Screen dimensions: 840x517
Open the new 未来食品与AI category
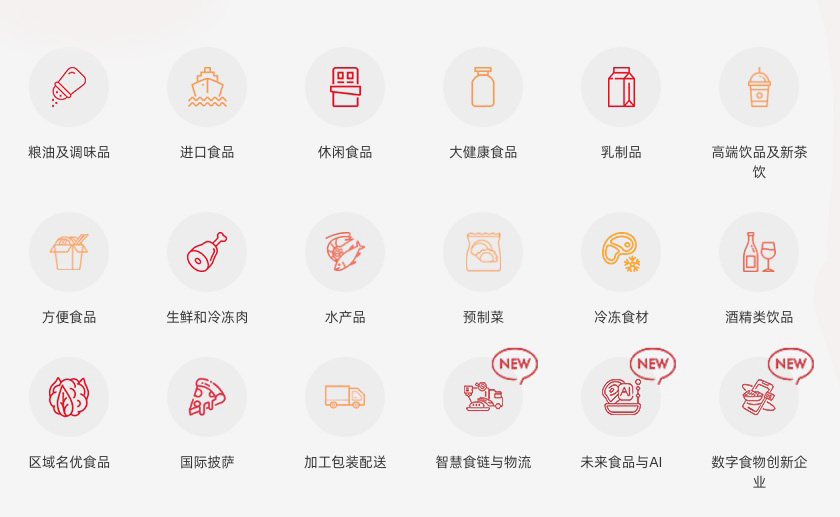(x=621, y=397)
